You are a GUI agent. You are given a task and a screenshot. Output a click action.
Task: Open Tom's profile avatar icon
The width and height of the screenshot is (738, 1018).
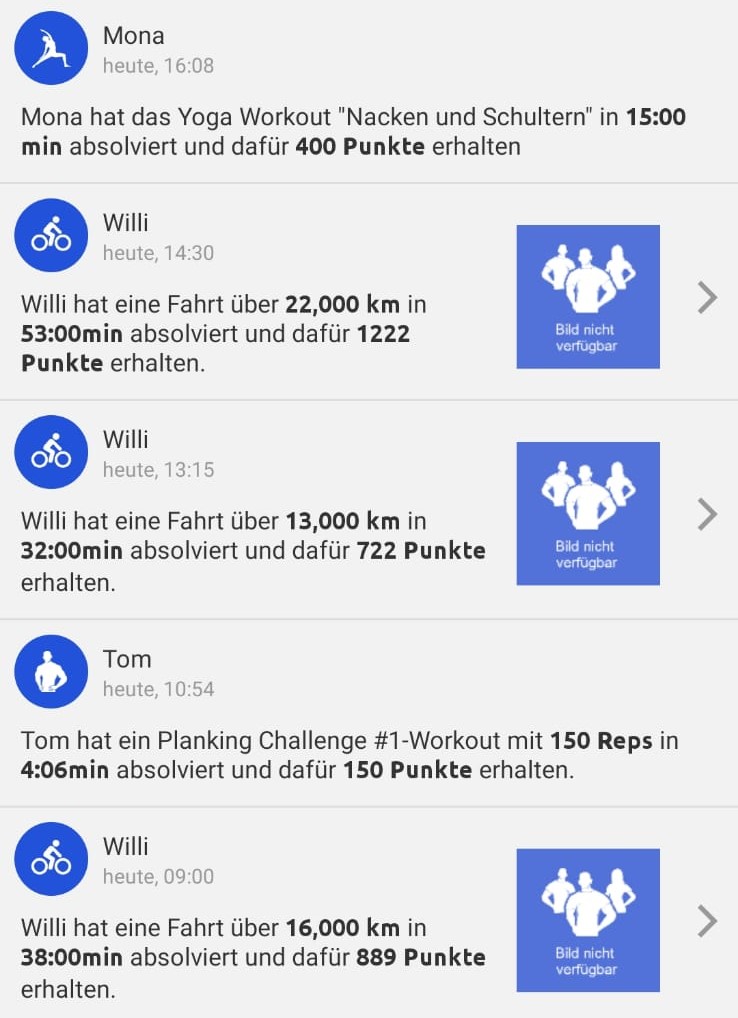[x=51, y=671]
